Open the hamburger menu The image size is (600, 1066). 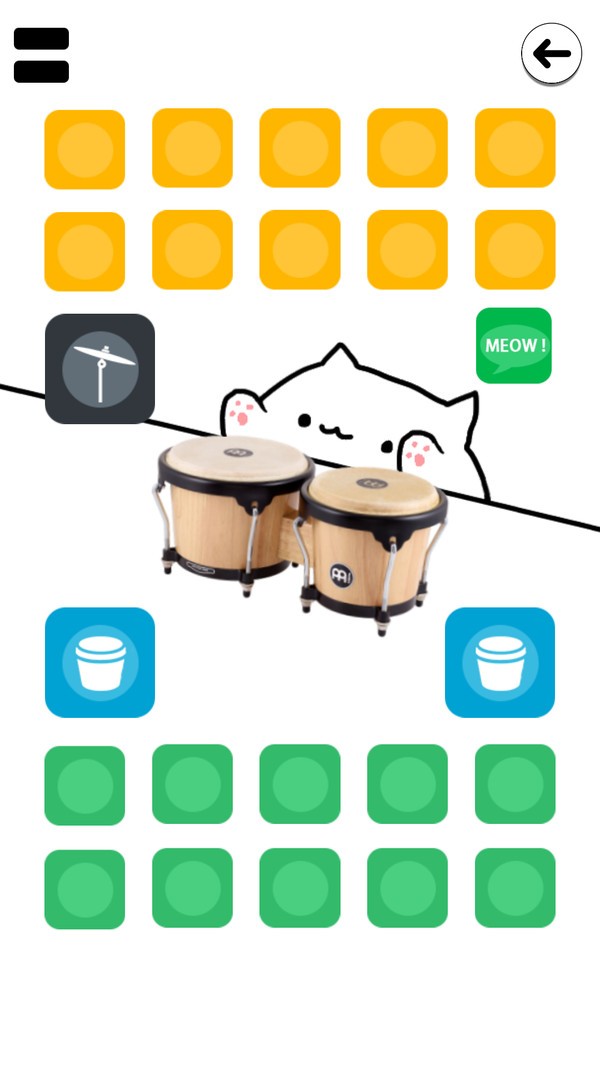[x=41, y=55]
